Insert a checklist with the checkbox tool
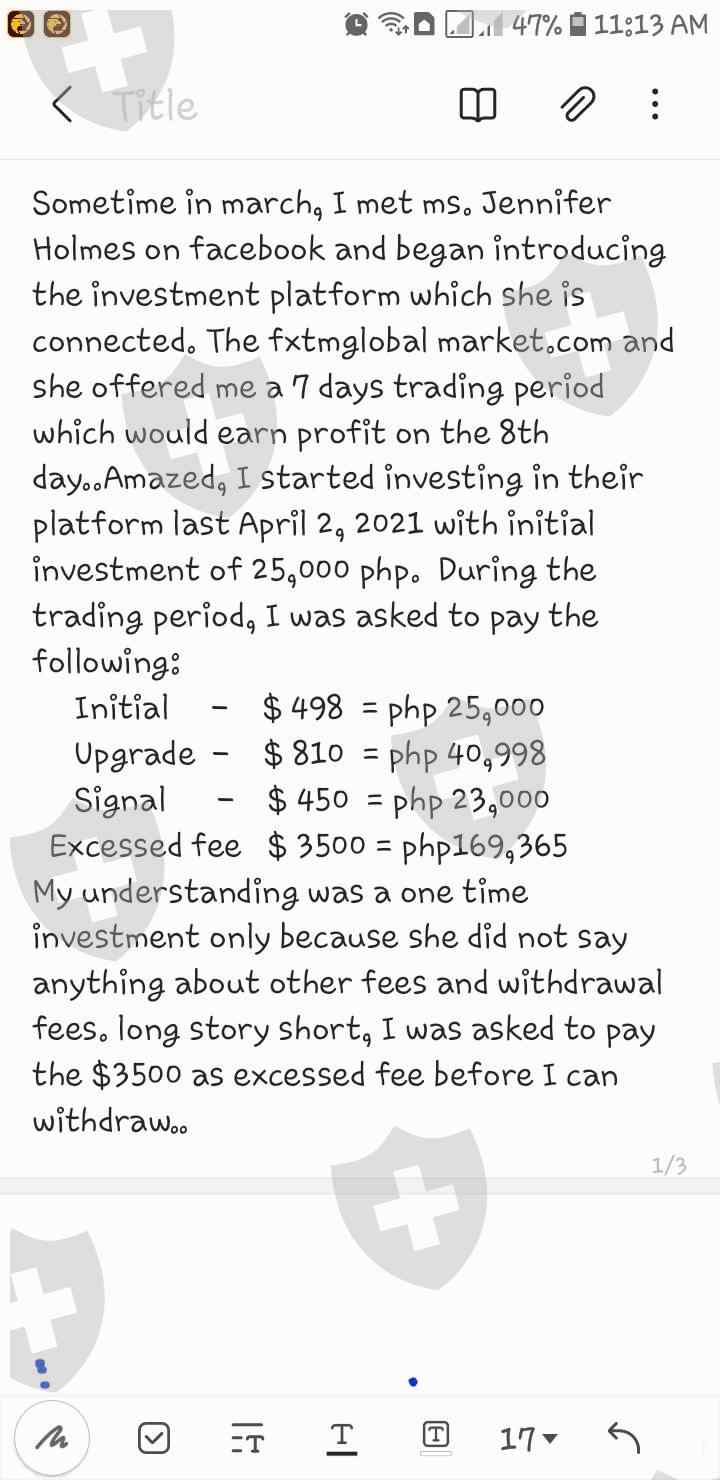 pos(153,1438)
